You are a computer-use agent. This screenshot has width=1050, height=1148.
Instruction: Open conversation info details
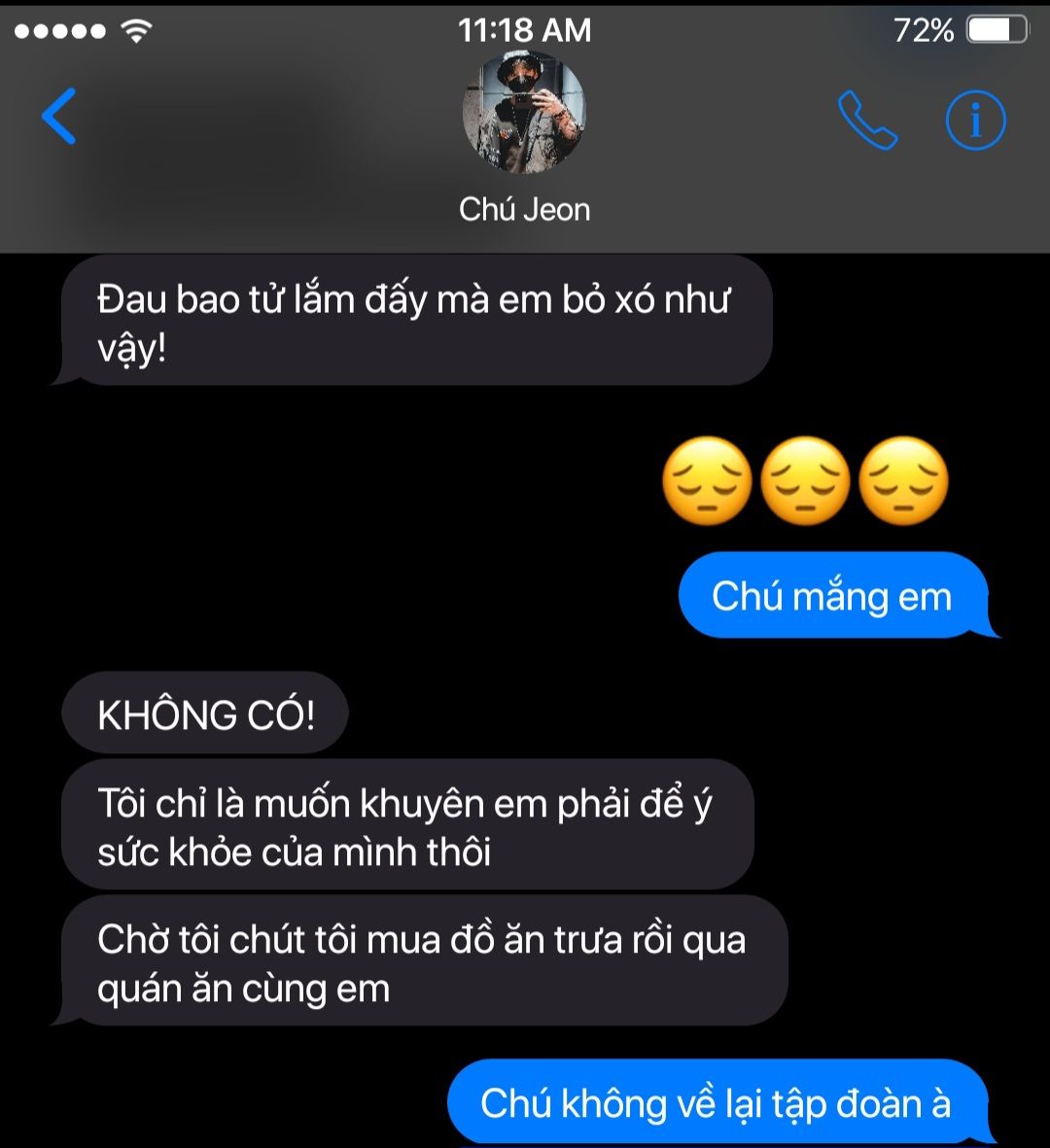coord(975,121)
